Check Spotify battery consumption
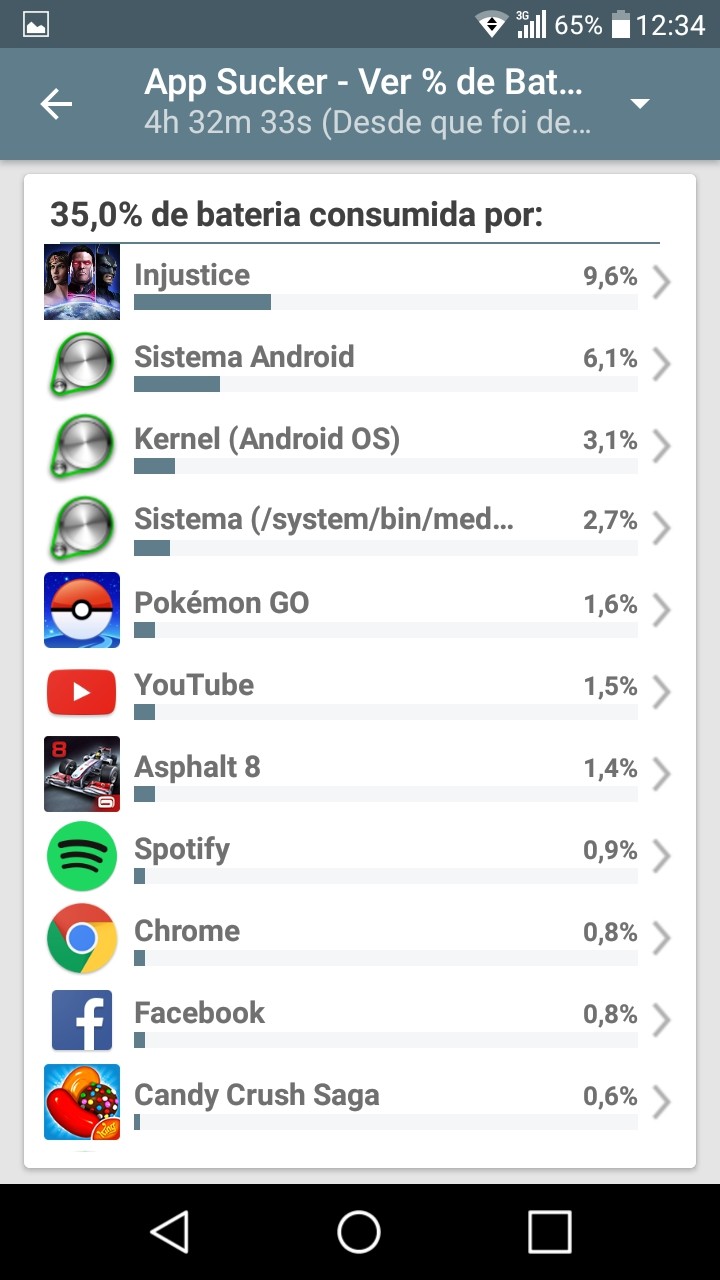The width and height of the screenshot is (720, 1280). coord(360,856)
